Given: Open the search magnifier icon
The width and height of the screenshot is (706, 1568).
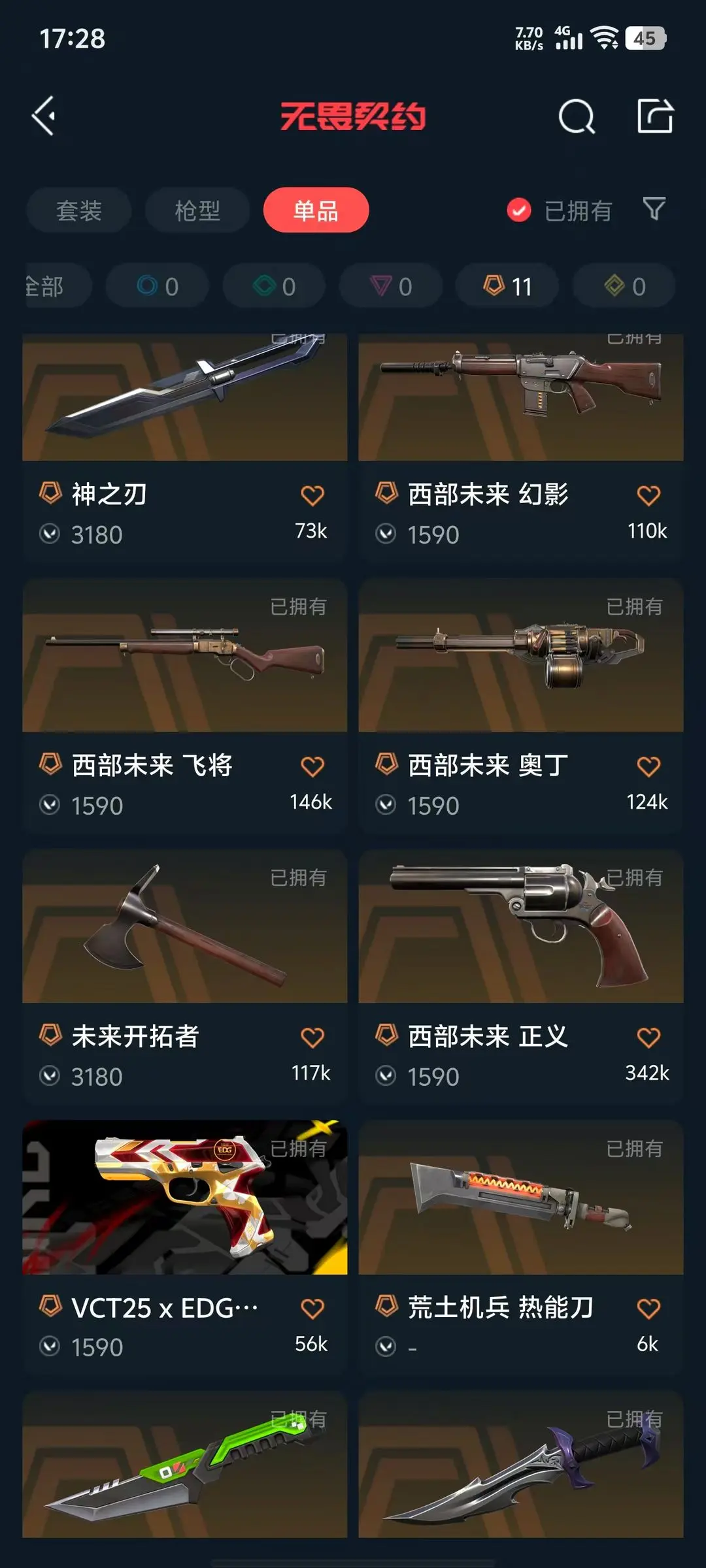Looking at the screenshot, I should [577, 116].
